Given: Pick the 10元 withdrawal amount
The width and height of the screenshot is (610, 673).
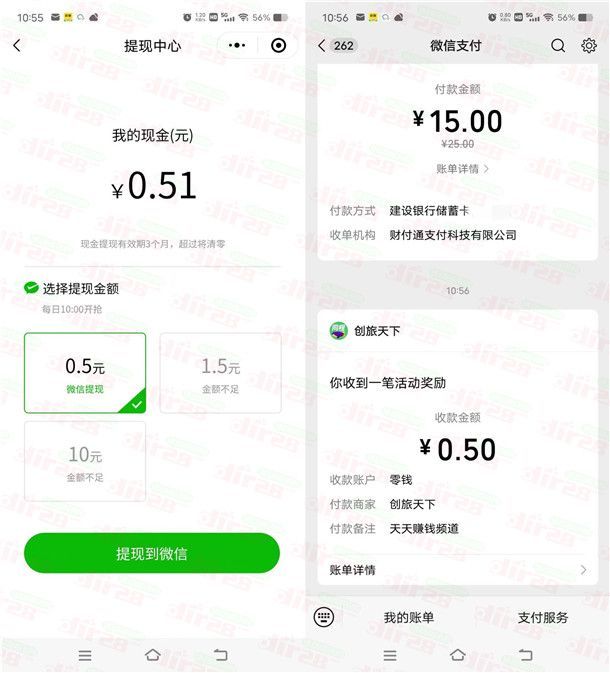Looking at the screenshot, I should [x=85, y=461].
